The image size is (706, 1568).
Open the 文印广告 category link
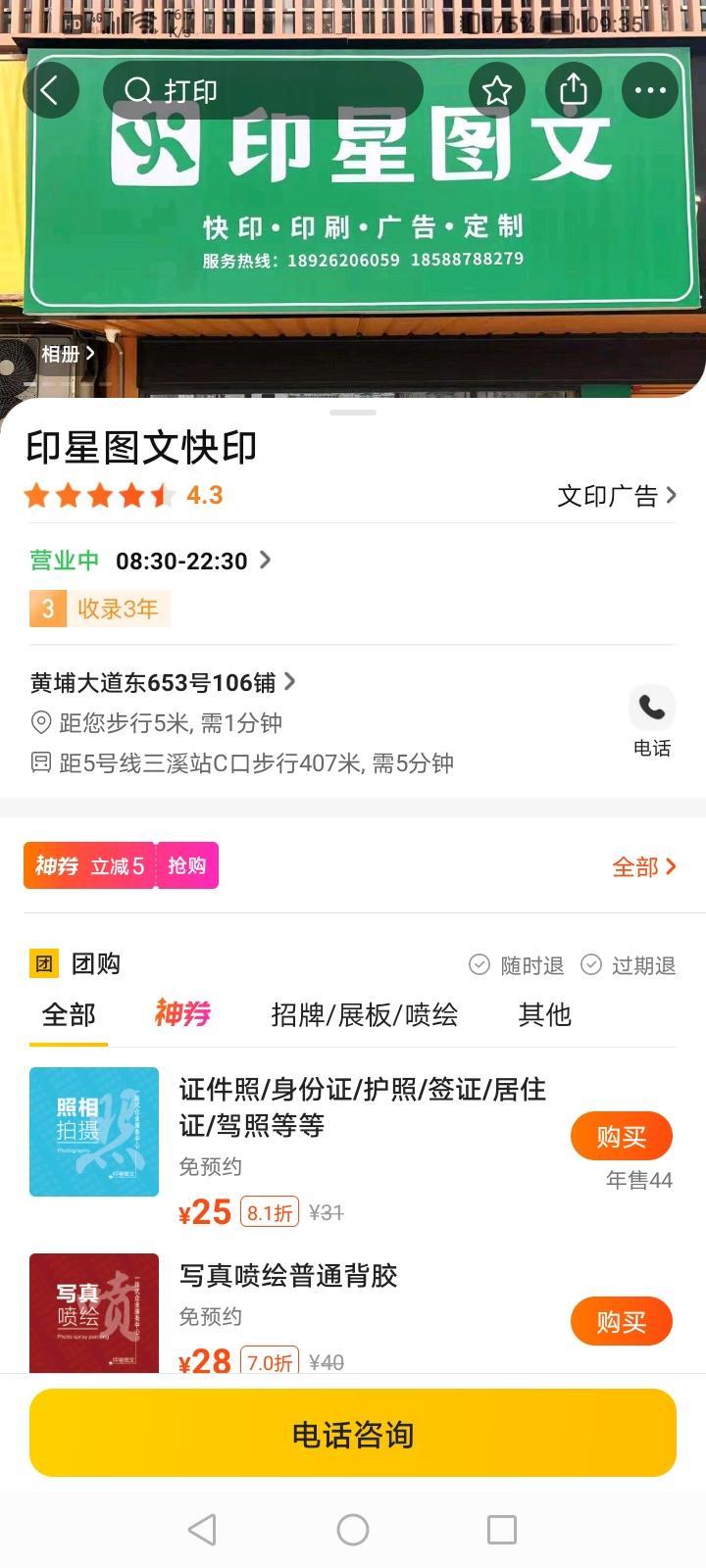(x=616, y=496)
